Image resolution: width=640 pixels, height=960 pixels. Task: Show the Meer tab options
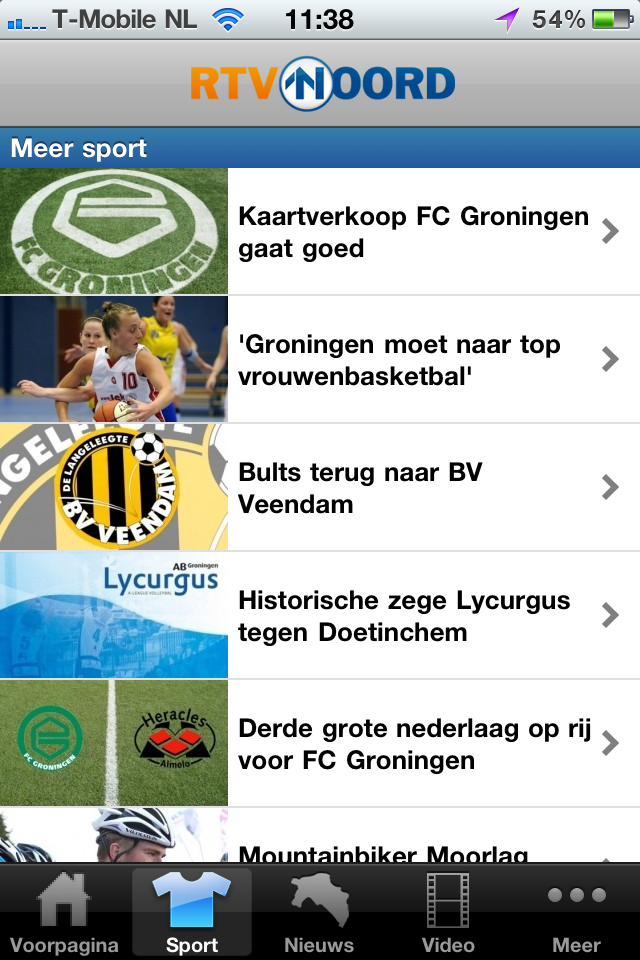point(577,912)
